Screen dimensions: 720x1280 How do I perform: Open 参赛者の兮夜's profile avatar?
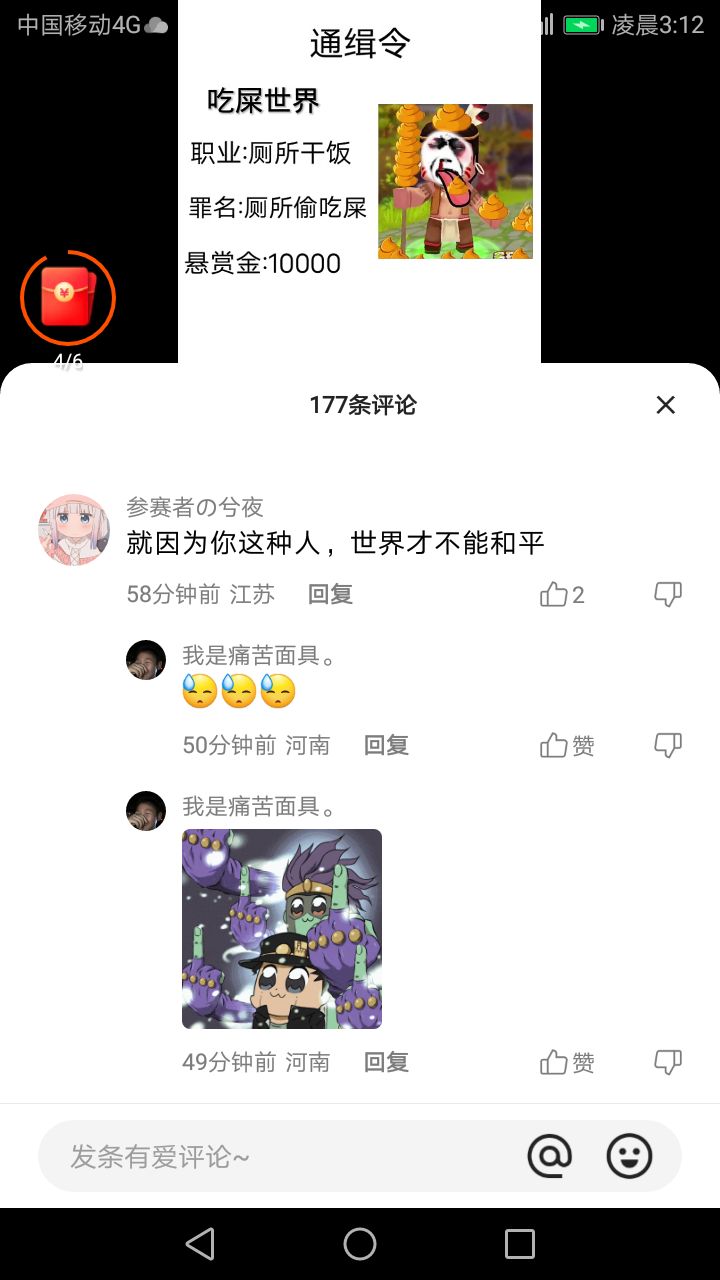[x=73, y=530]
